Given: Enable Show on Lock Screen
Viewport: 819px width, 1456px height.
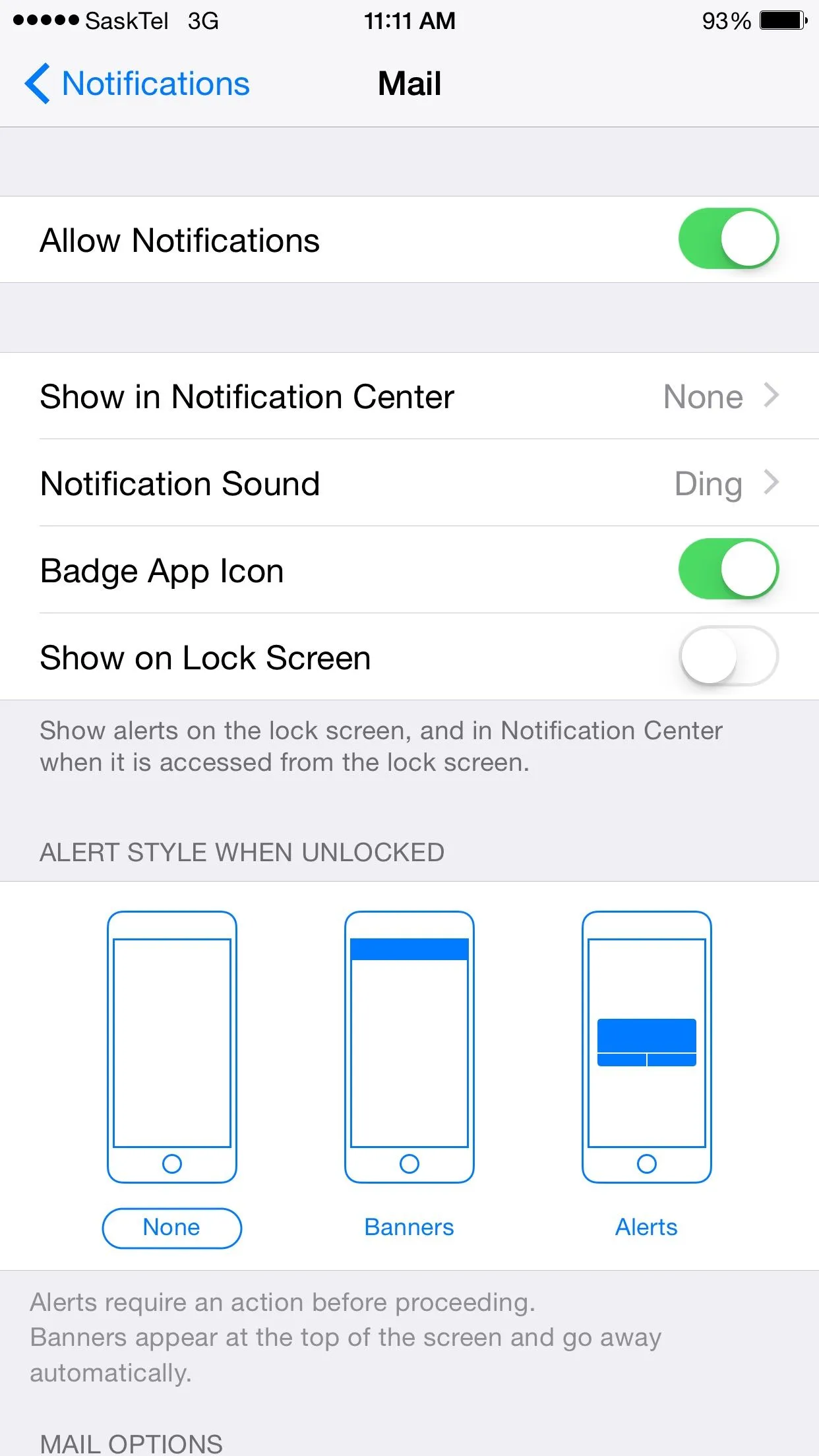Looking at the screenshot, I should click(728, 656).
